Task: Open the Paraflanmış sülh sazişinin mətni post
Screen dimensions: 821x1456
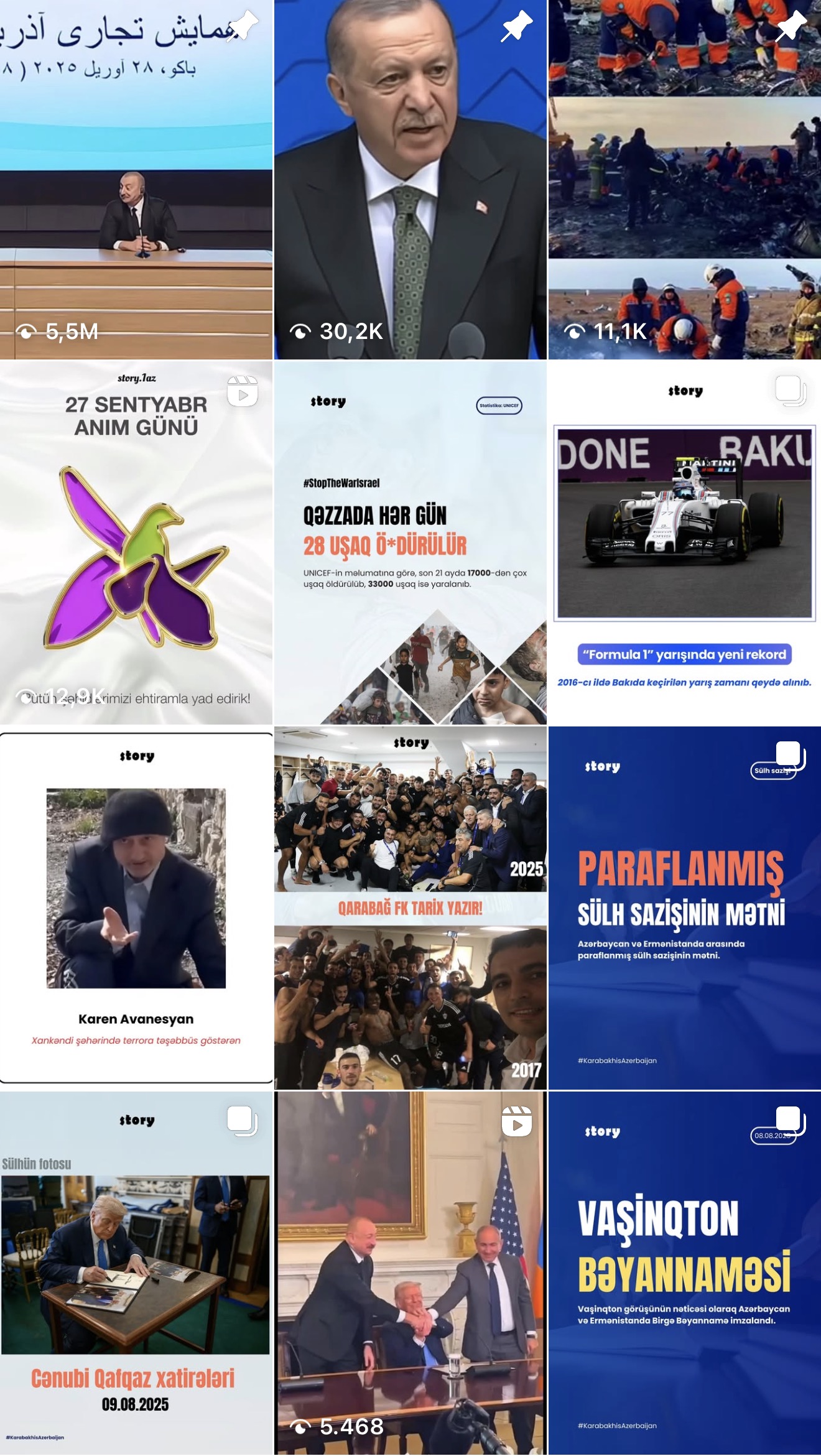Action: click(x=684, y=908)
